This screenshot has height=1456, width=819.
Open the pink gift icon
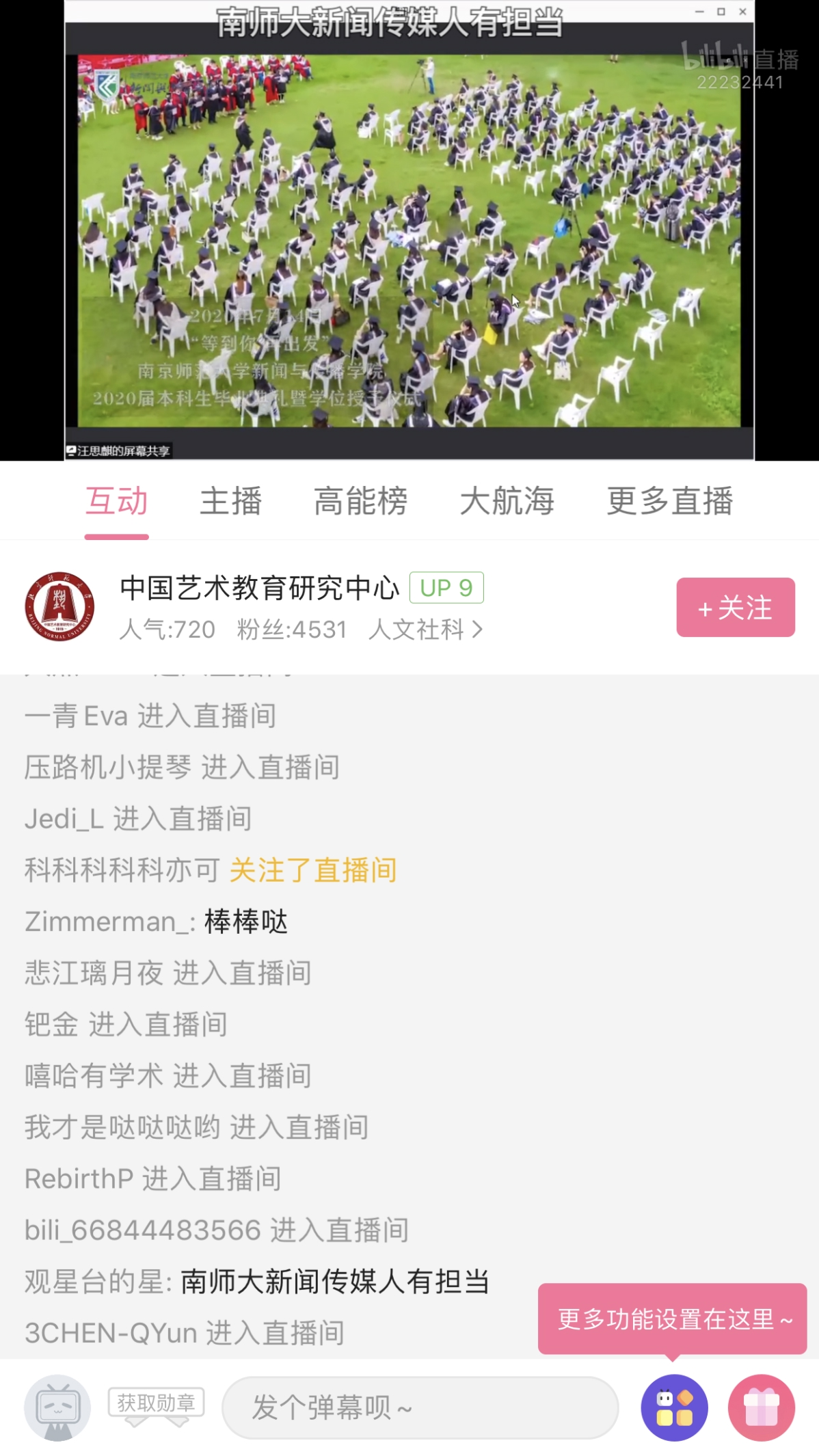(x=761, y=1407)
